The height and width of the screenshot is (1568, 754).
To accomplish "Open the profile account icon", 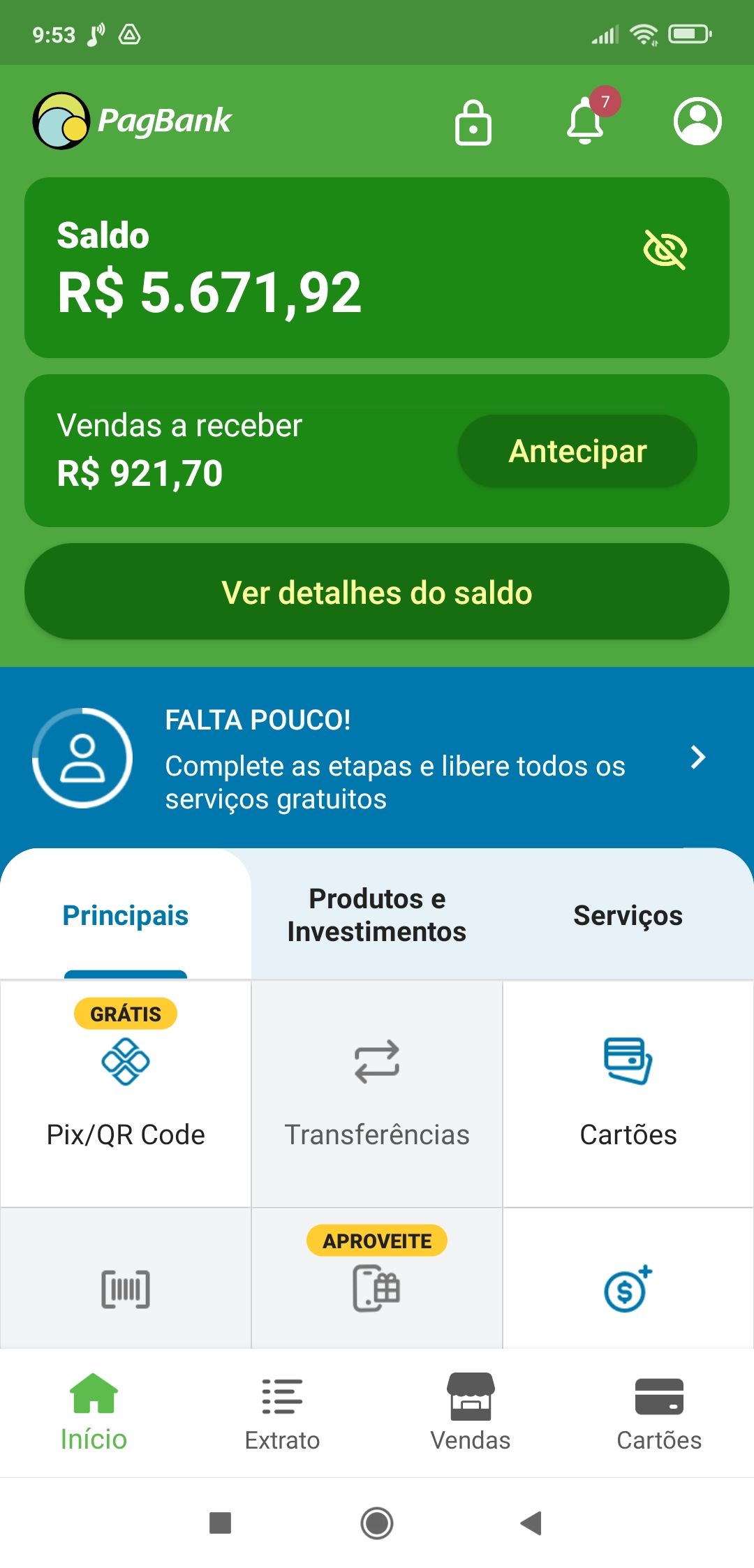I will pyautogui.click(x=697, y=121).
